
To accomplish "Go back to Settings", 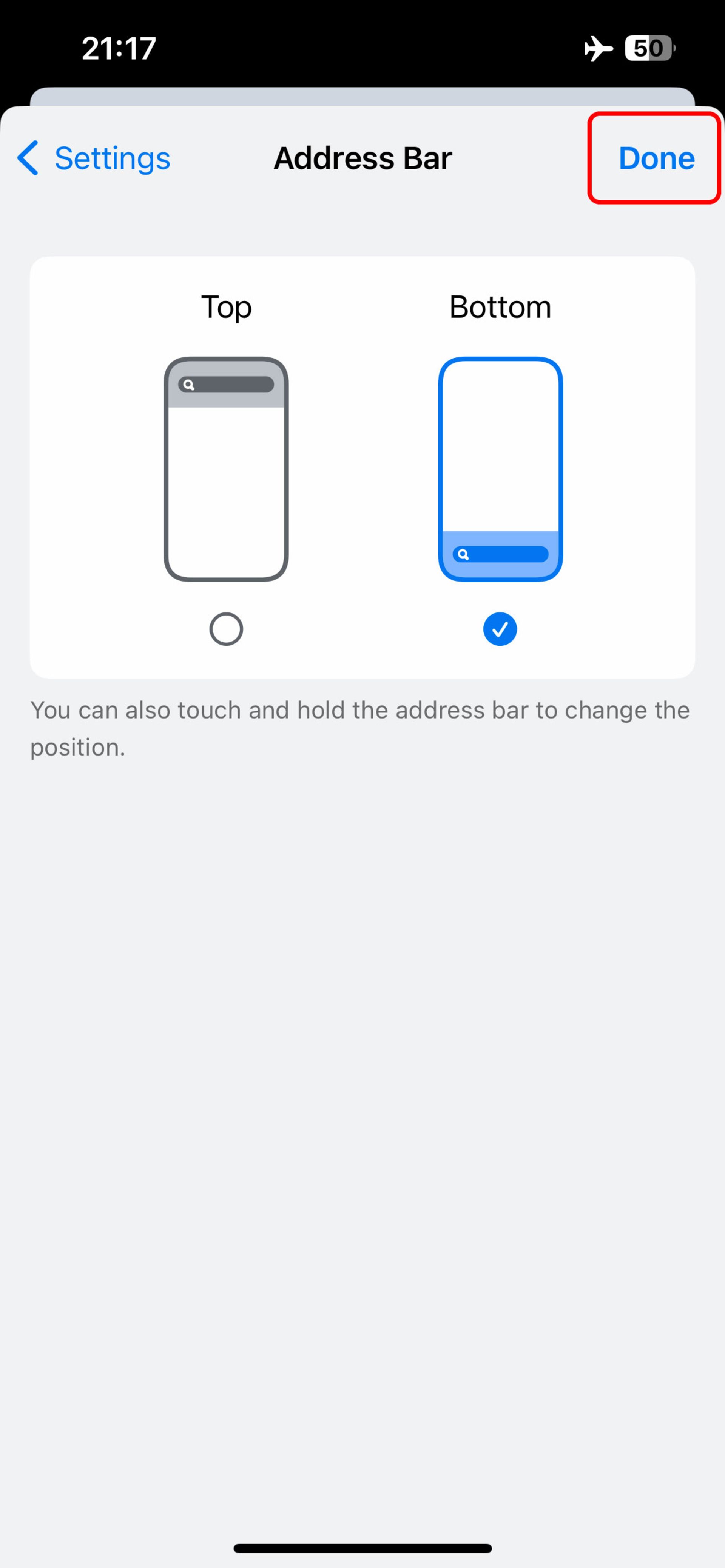I will coord(93,158).
